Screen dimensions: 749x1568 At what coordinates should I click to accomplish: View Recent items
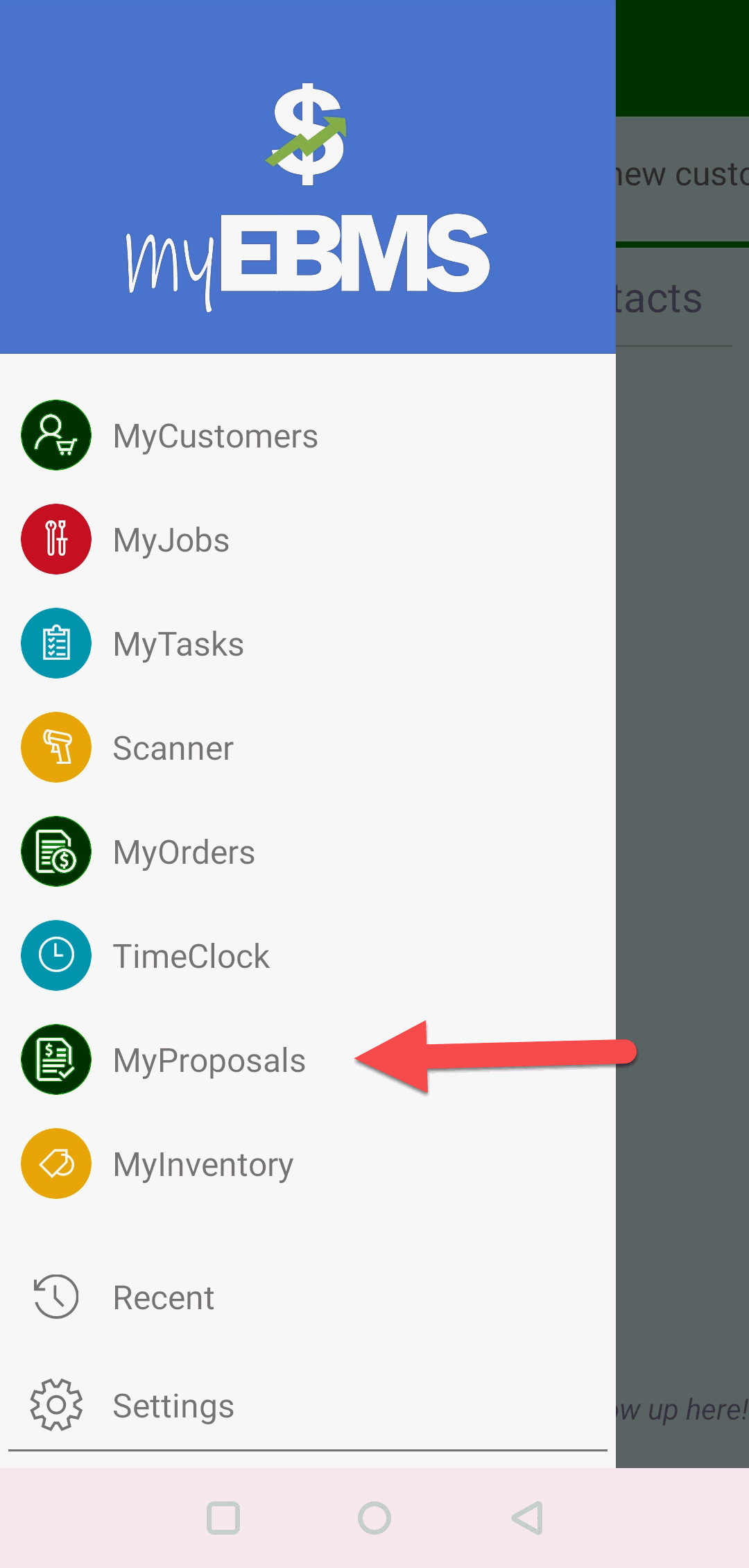(x=308, y=1297)
